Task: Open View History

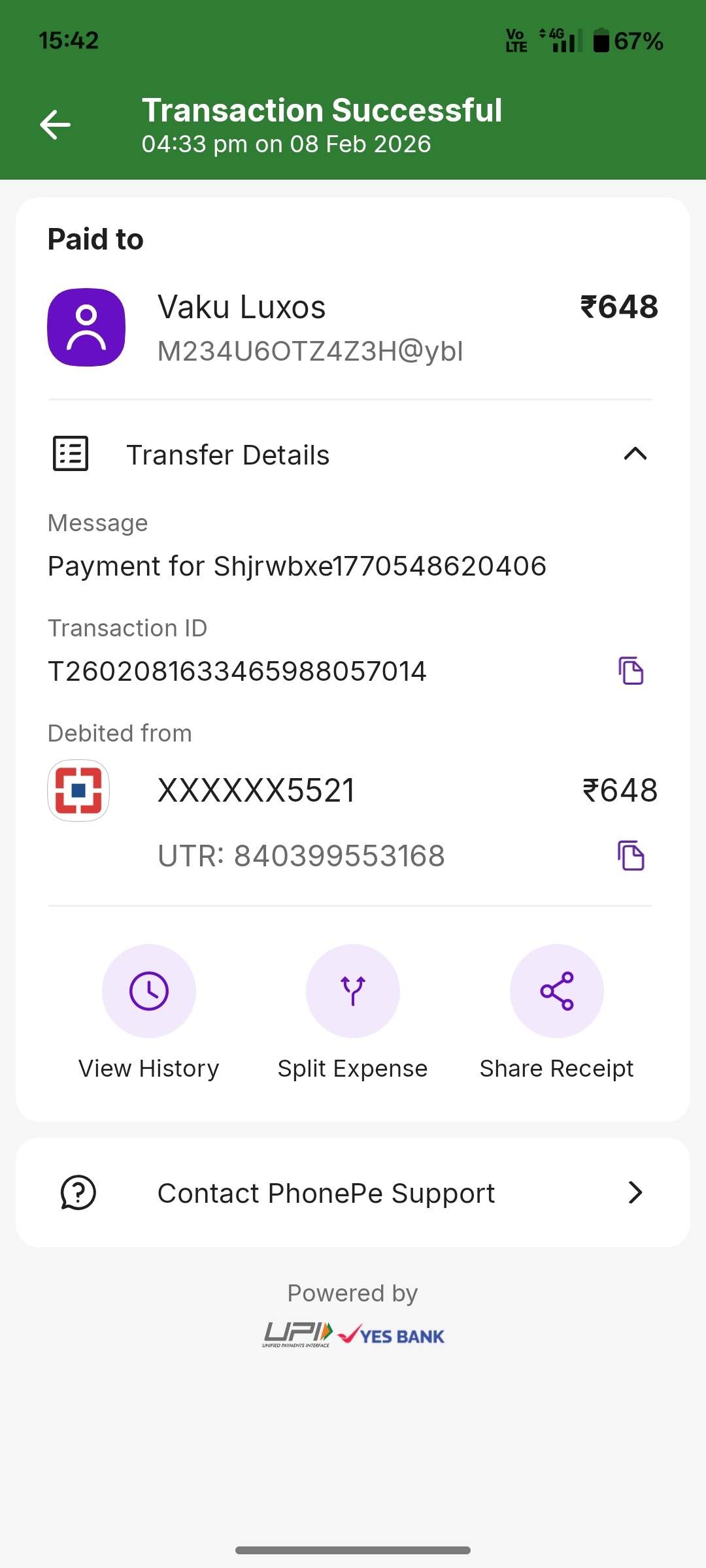Action: pos(149,991)
